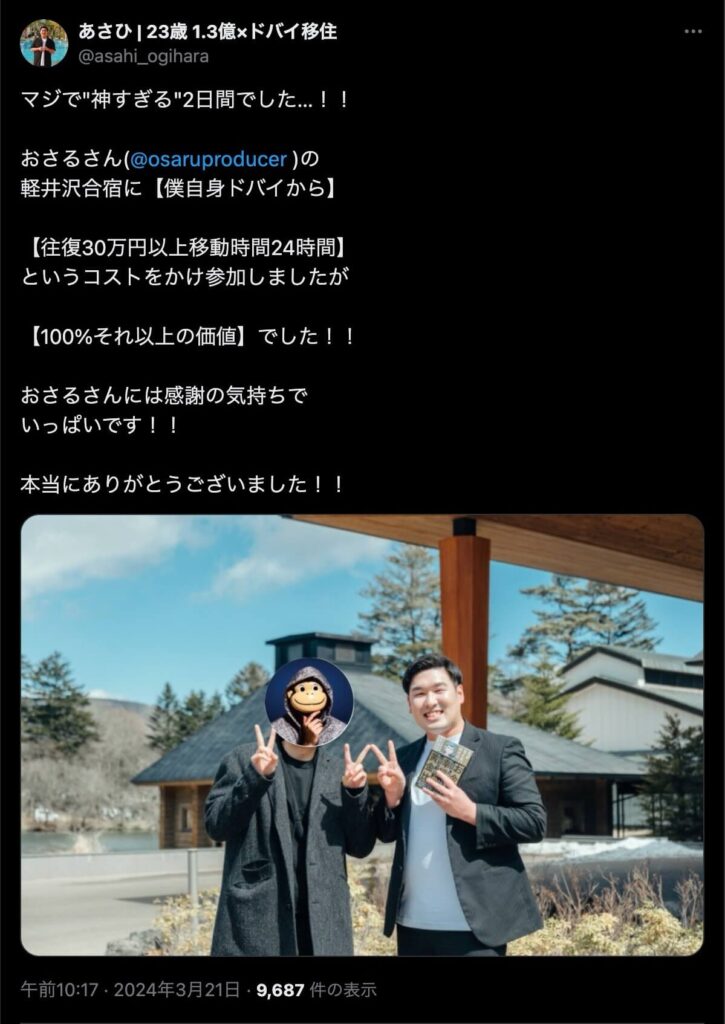Viewport: 725px width, 1024px height.
Task: View the attached photo full screen
Action: pos(362,735)
